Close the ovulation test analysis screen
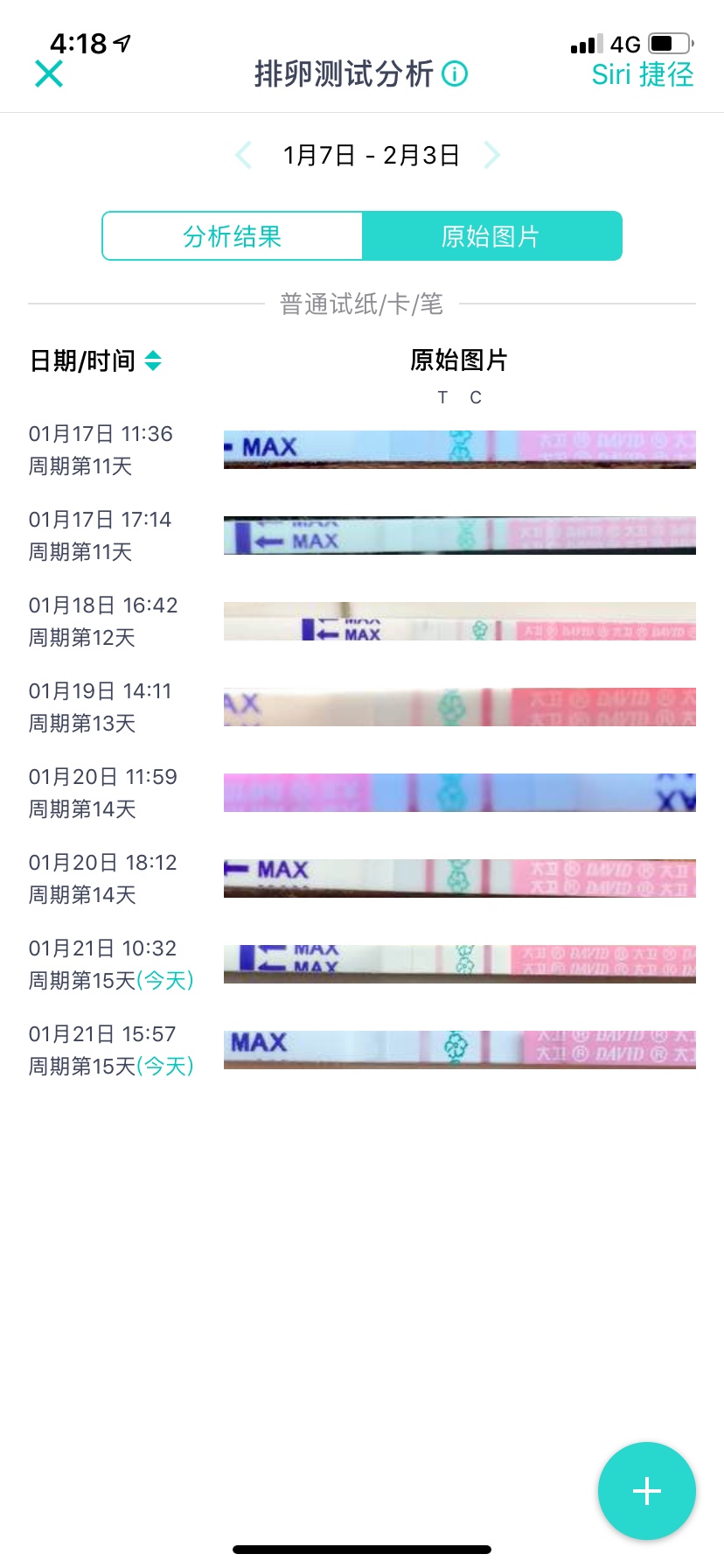This screenshot has width=724, height=1568. (x=49, y=73)
